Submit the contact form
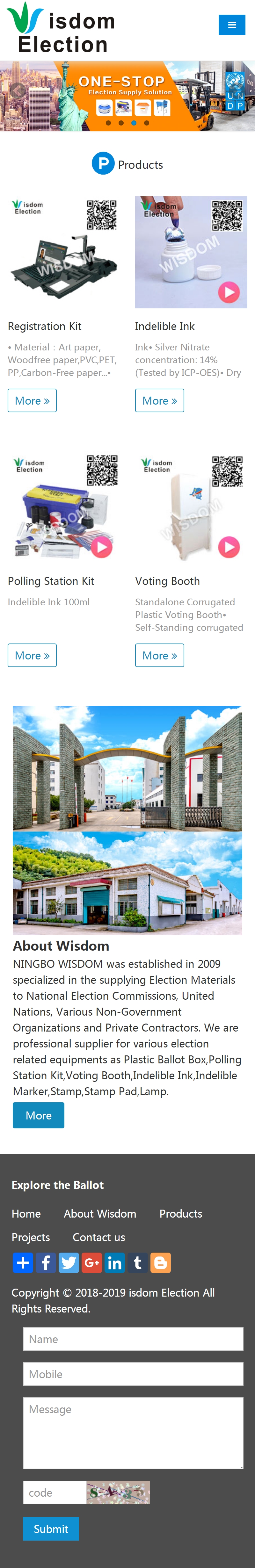Viewport: 255px width, 1568px height. point(51,1528)
